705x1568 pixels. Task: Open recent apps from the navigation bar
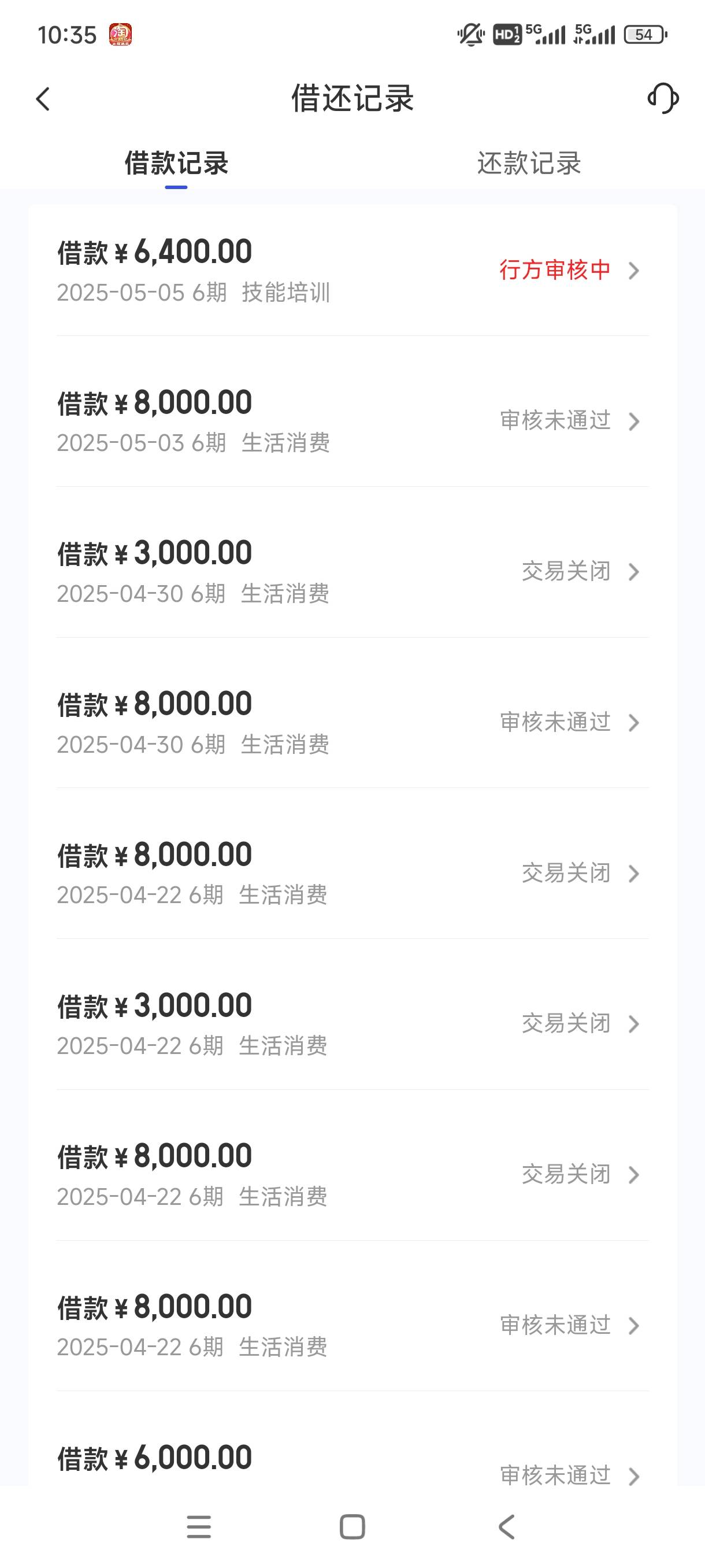pyautogui.click(x=199, y=1526)
